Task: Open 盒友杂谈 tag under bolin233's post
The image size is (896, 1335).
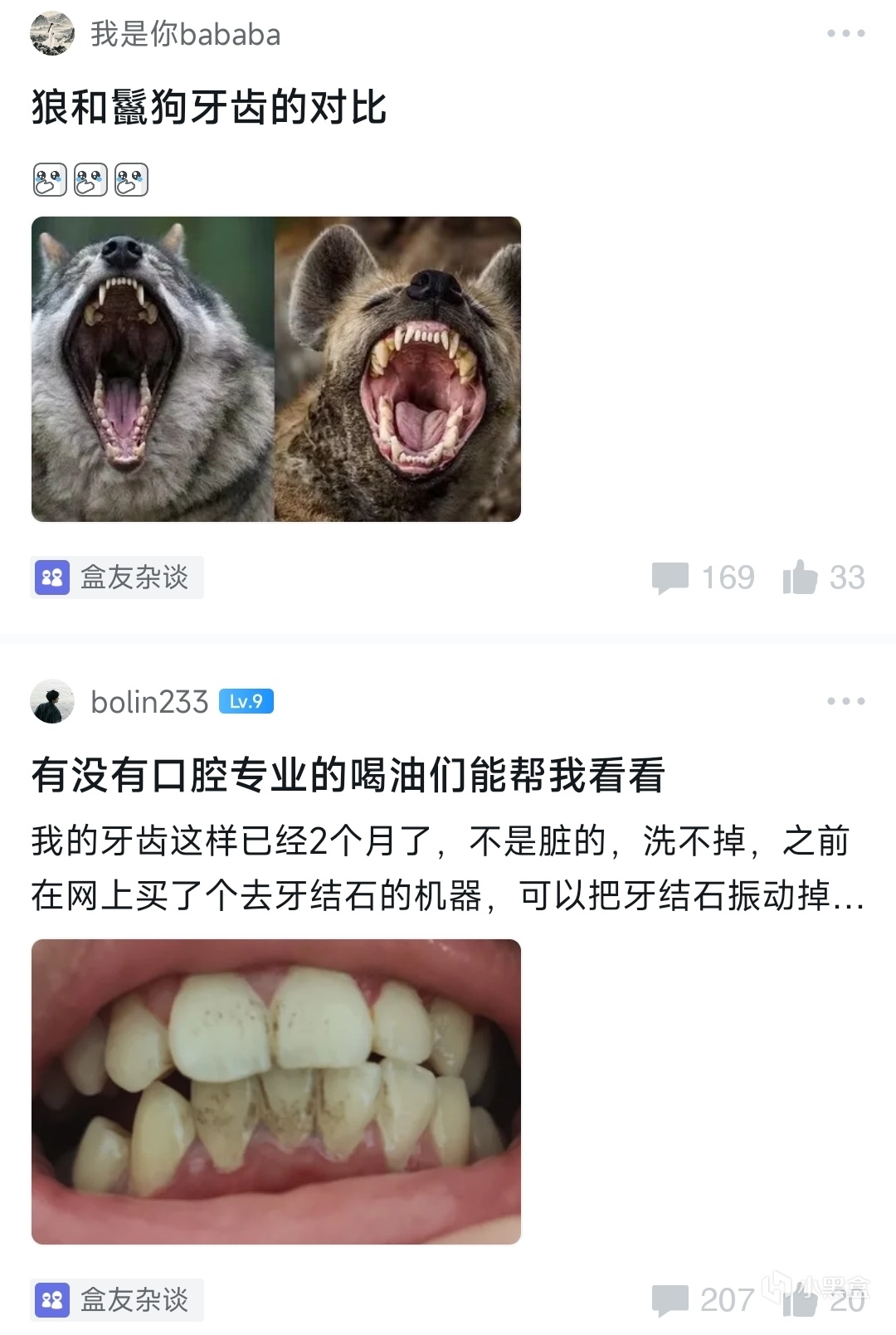Action: tap(117, 1300)
